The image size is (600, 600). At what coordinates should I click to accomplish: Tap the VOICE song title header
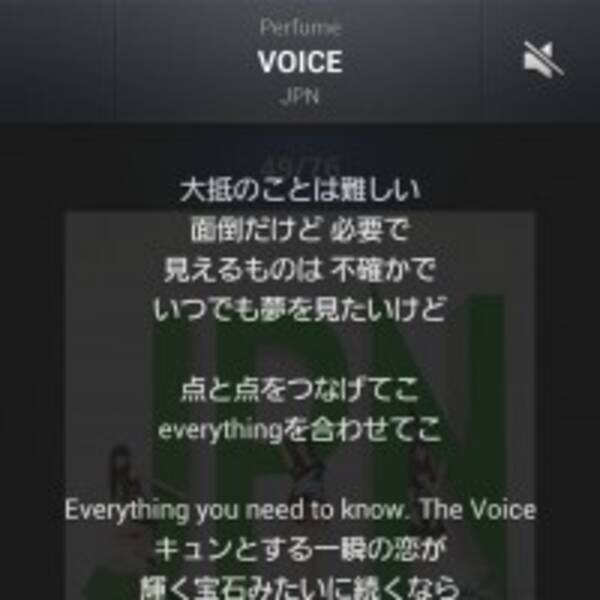click(299, 62)
